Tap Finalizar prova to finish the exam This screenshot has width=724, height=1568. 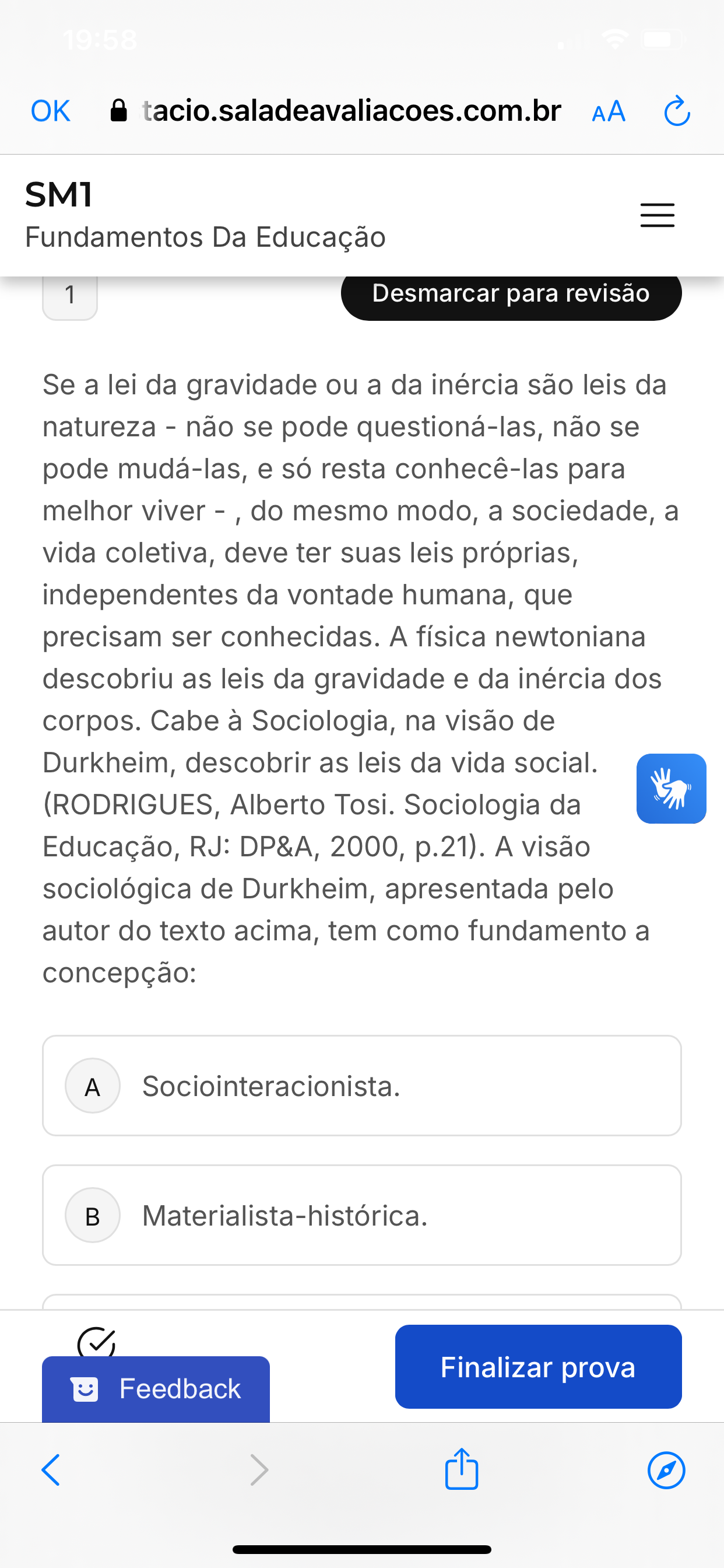[538, 1367]
